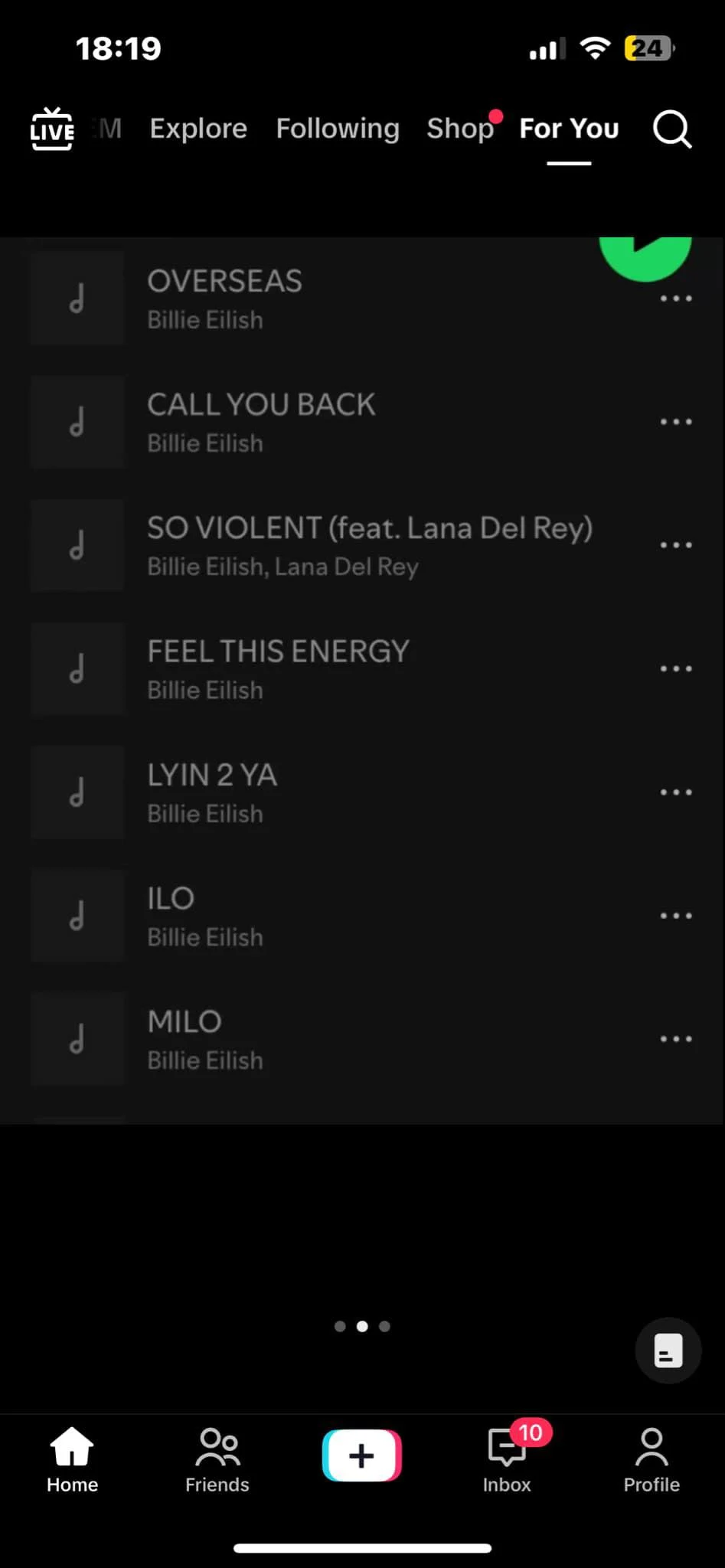Screen dimensions: 725x1568
Task: Select the For You tab
Action: pos(569,129)
